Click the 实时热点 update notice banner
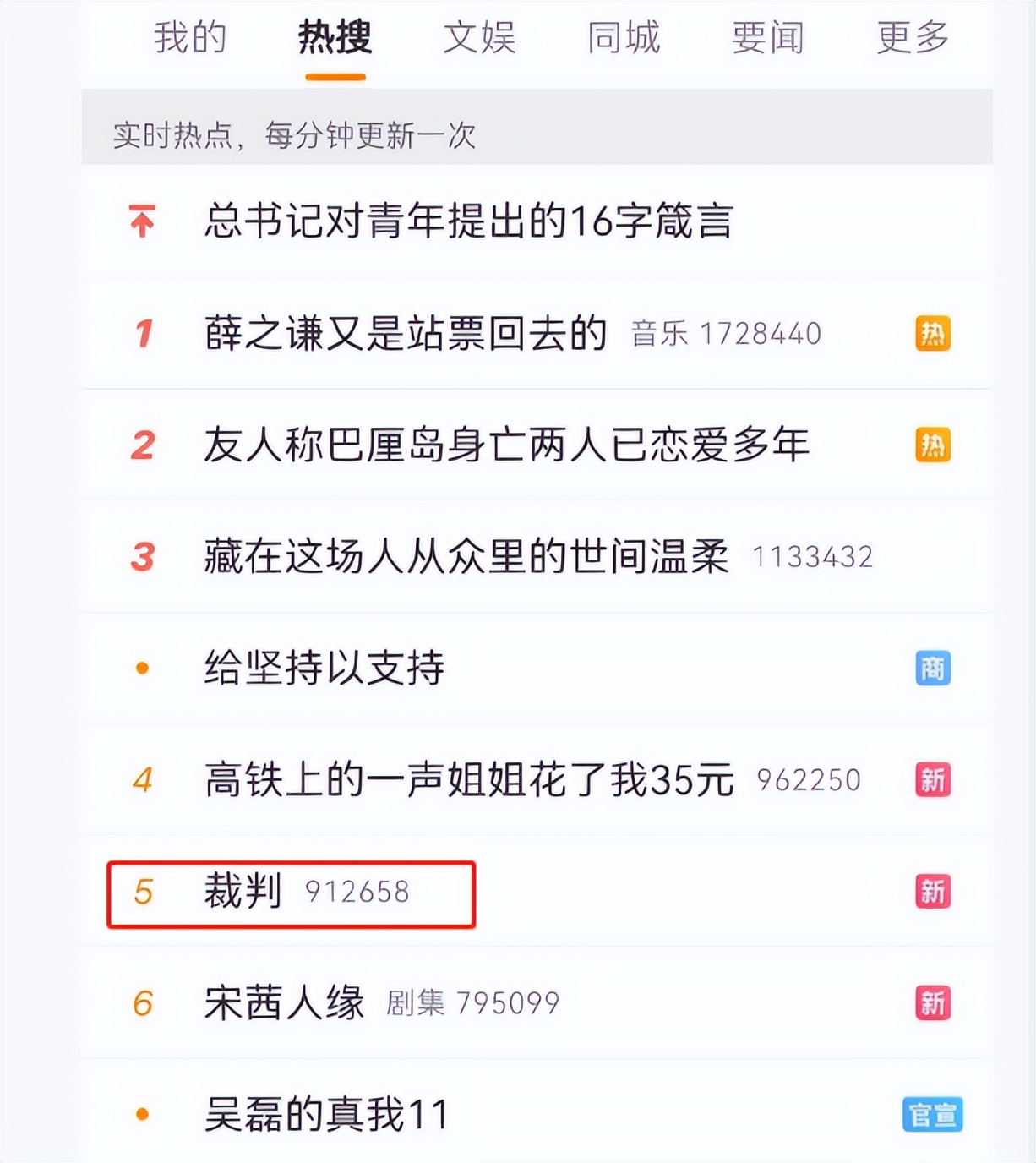This screenshot has width=1036, height=1163. [296, 134]
